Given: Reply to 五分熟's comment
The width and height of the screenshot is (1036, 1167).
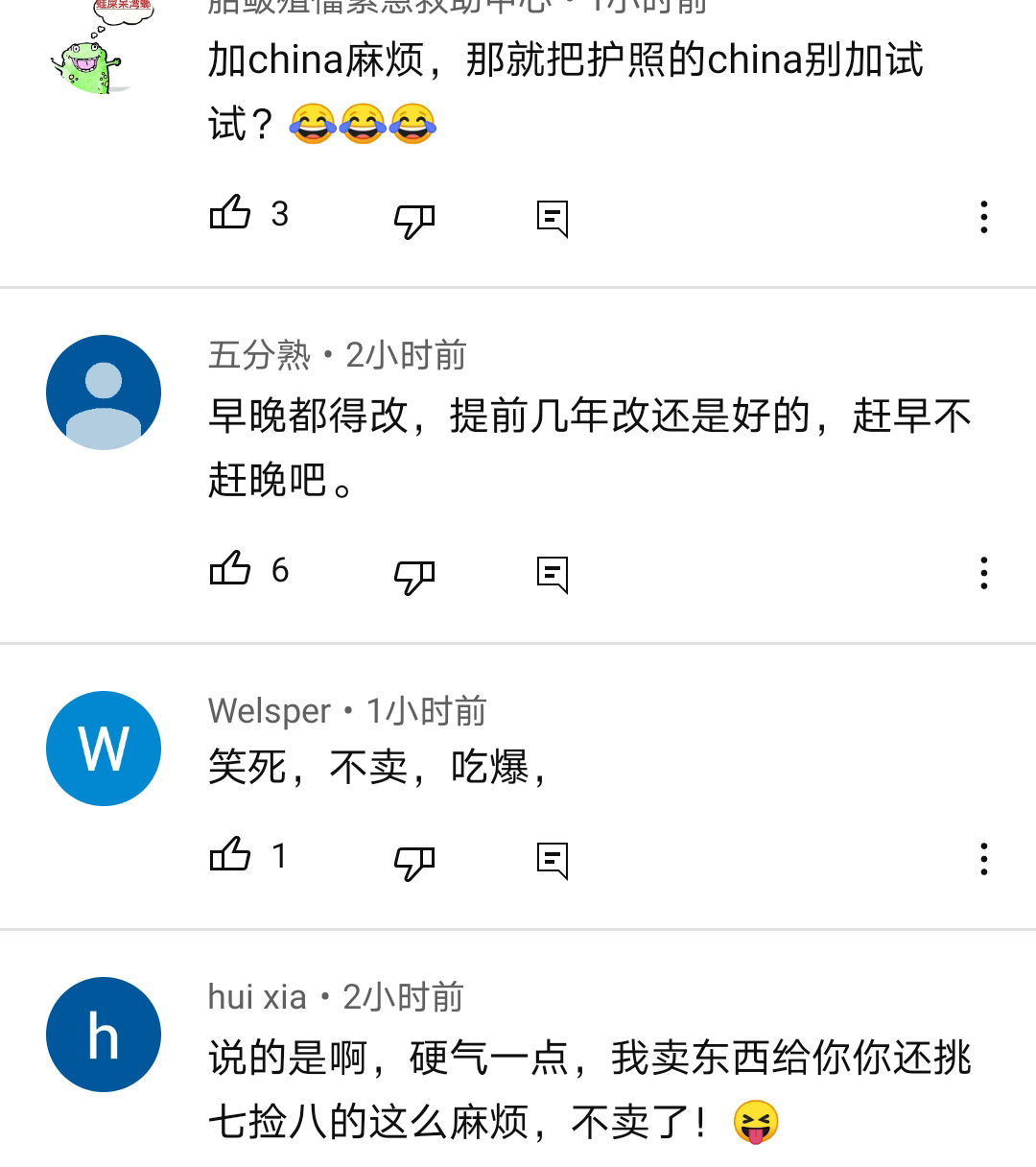Looking at the screenshot, I should pos(553,574).
